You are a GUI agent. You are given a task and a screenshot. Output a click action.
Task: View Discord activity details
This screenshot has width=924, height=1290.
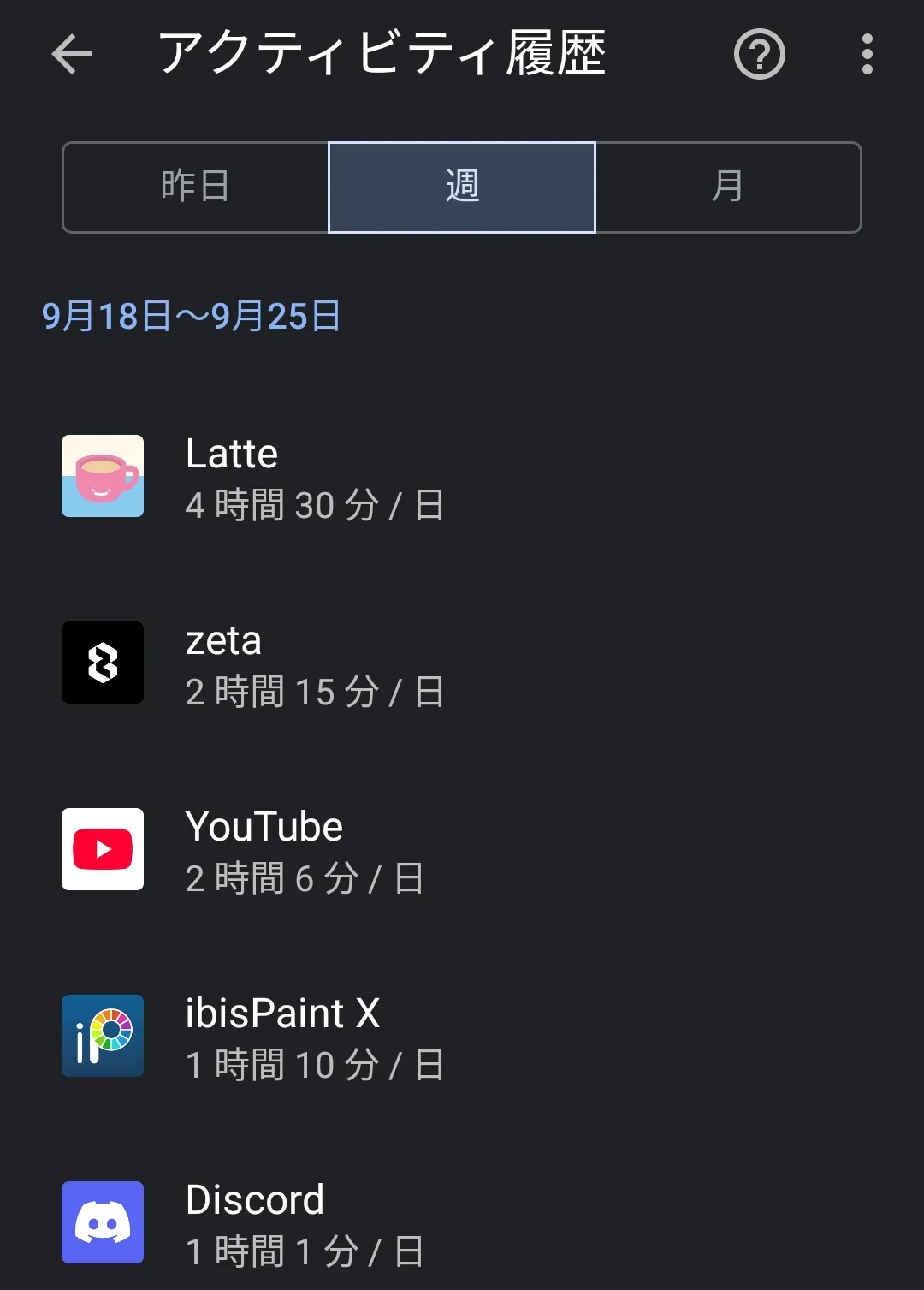click(x=305, y=1224)
